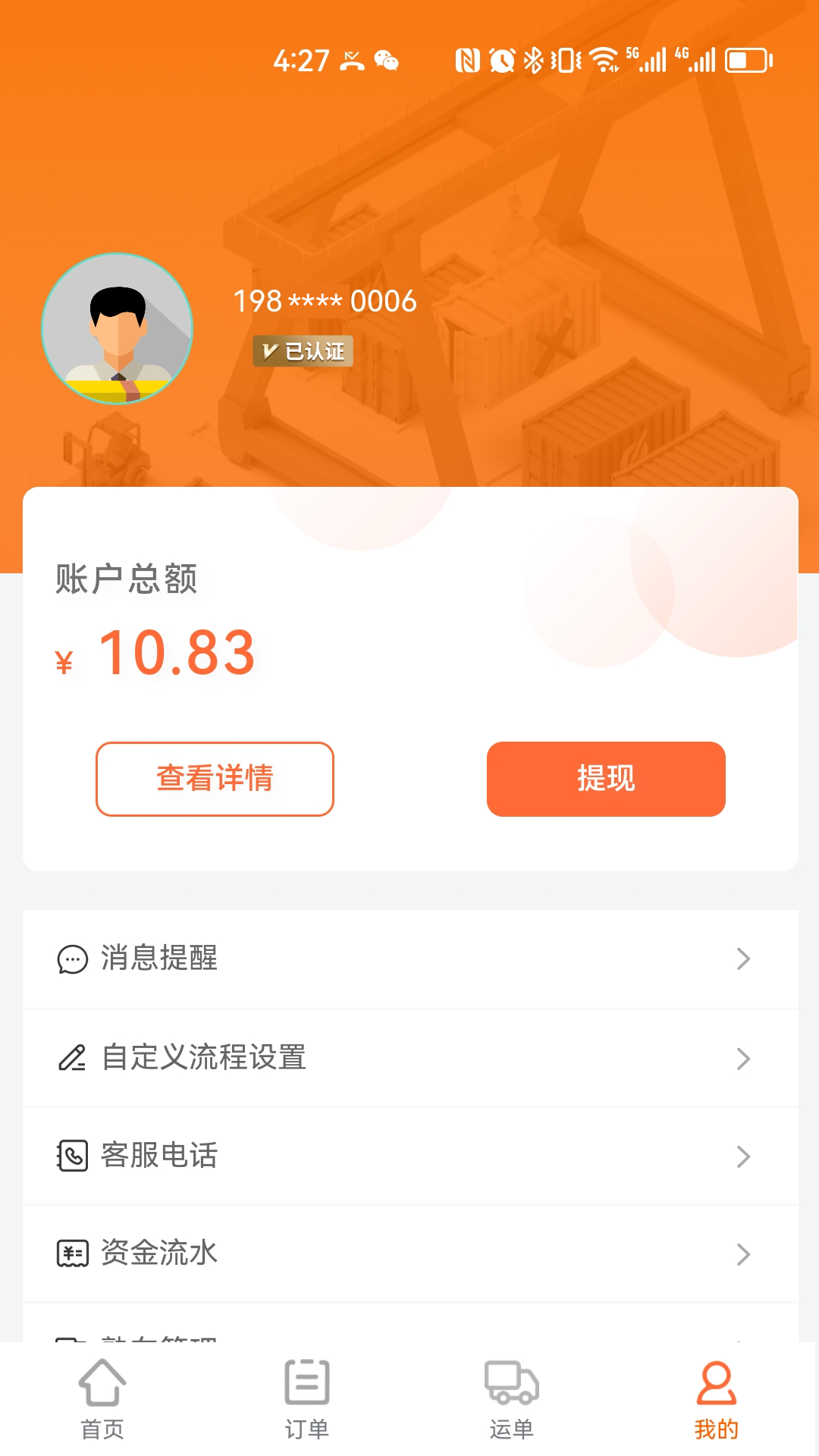The image size is (819, 1456).
Task: Click the receipt icon beside 资金流水
Action: (x=72, y=1254)
